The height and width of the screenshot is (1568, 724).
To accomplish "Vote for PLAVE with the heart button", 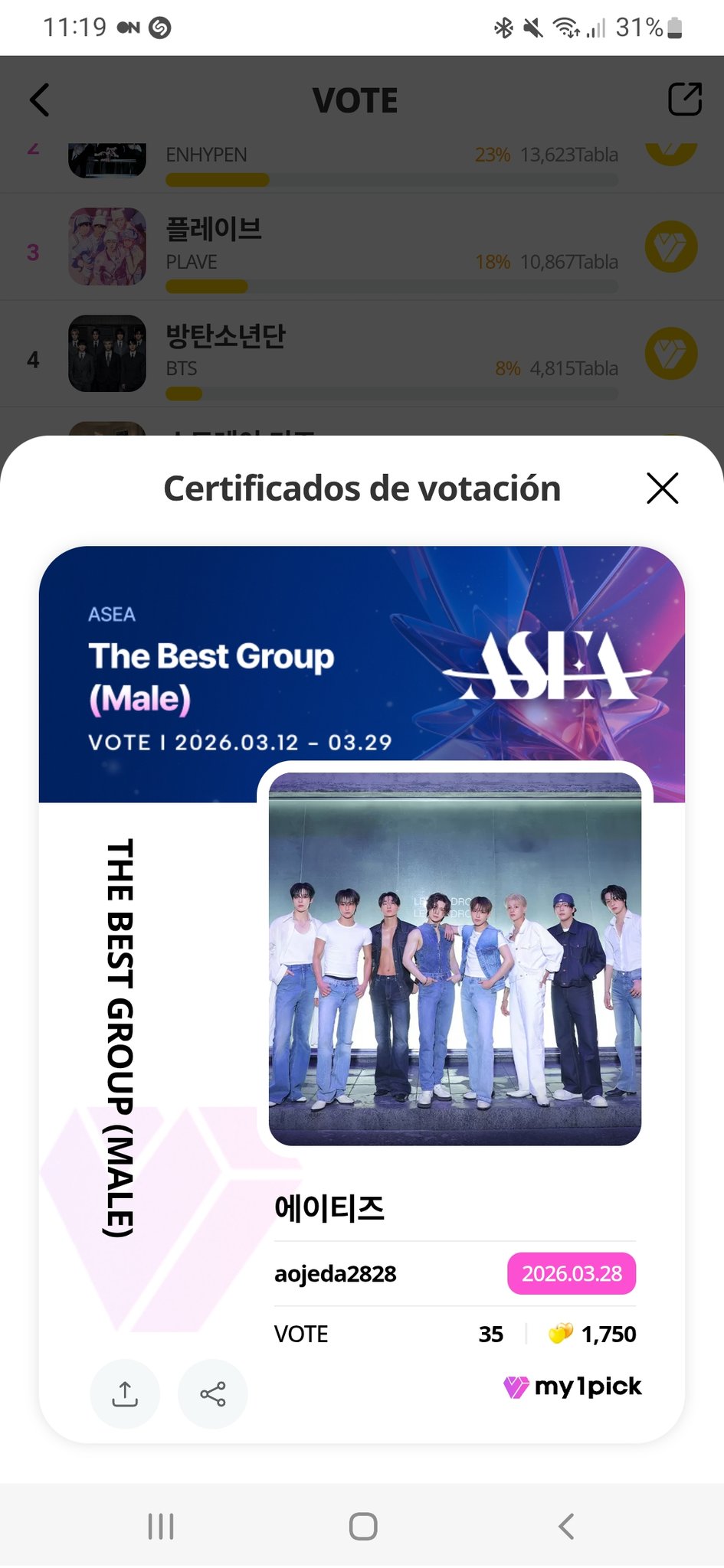I will click(x=671, y=247).
